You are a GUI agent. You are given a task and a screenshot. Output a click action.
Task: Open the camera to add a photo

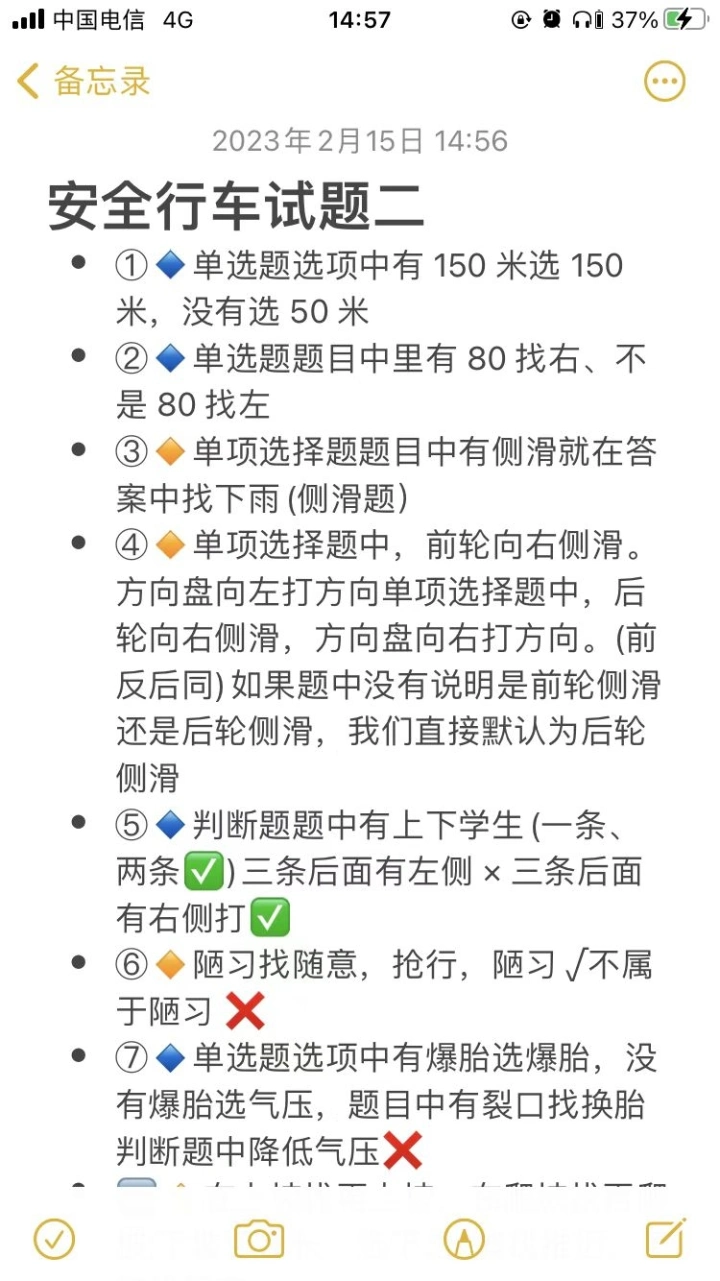point(259,1239)
